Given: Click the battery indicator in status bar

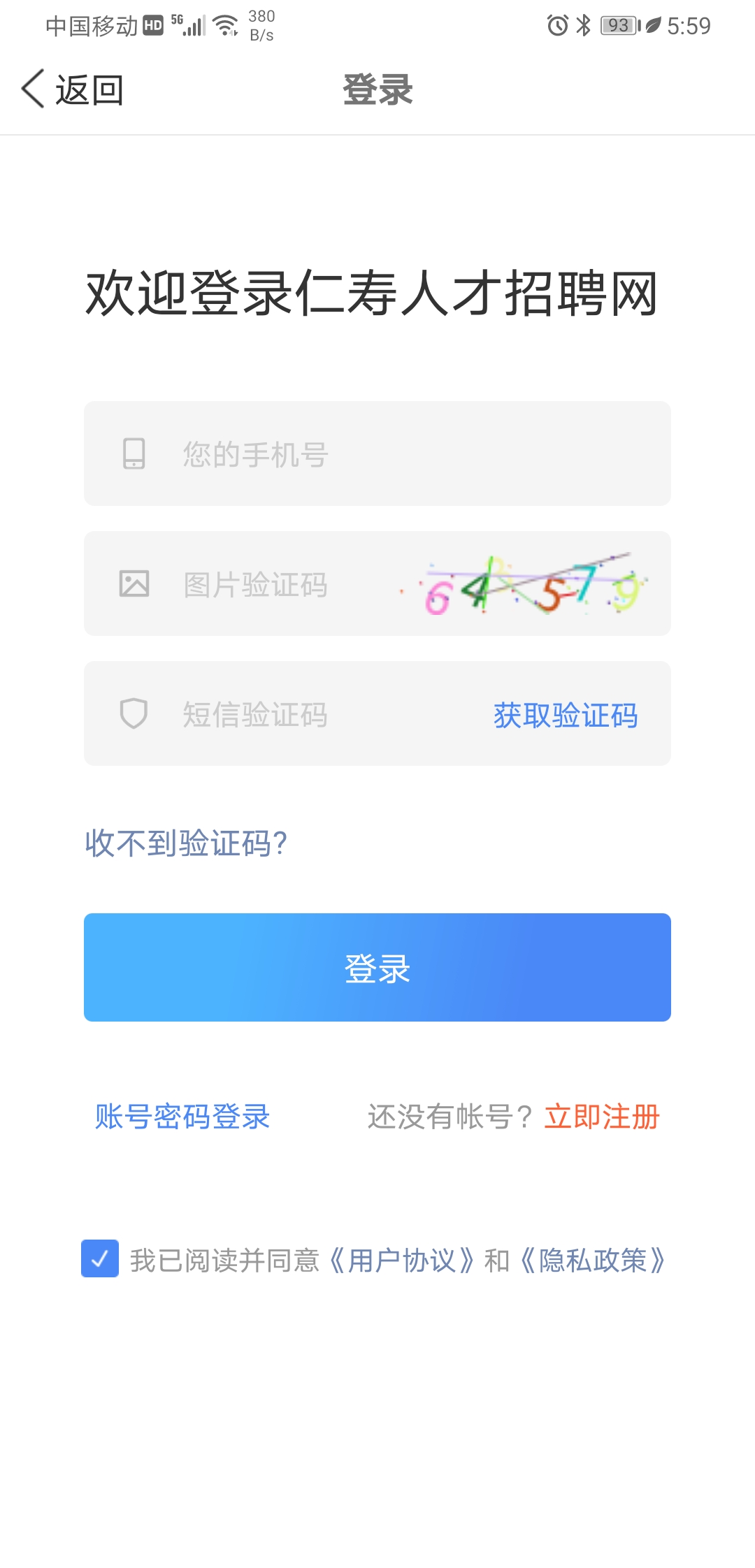Looking at the screenshot, I should click(x=618, y=24).
